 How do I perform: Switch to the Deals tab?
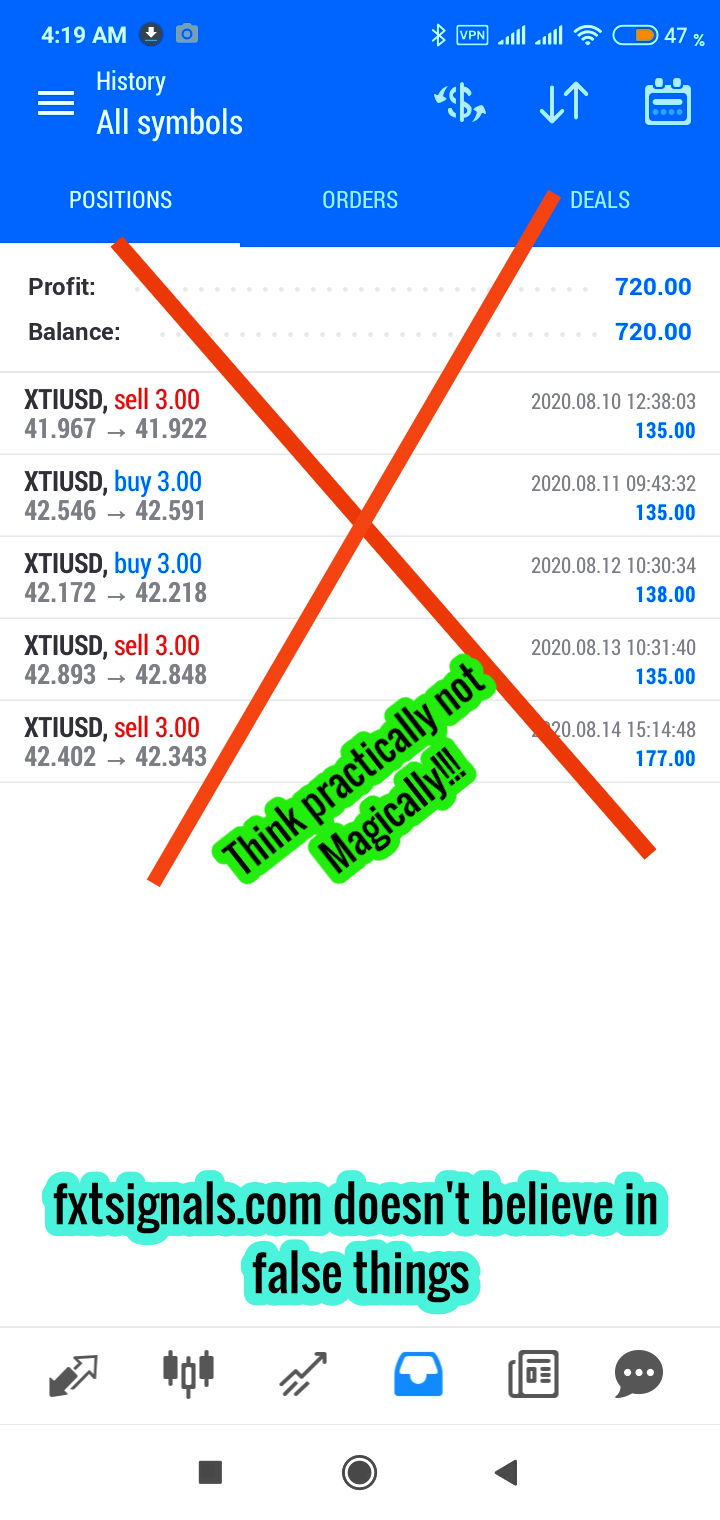(600, 200)
